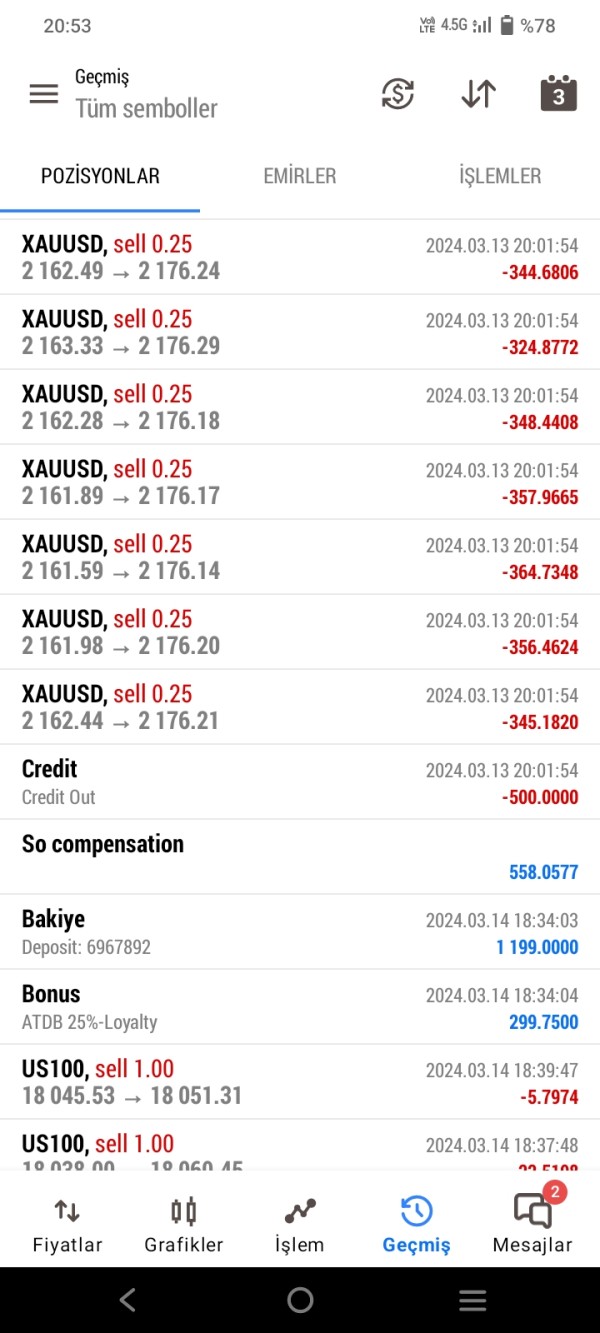
Task: Open US100 position with loss -5.7974
Action: 300,1082
